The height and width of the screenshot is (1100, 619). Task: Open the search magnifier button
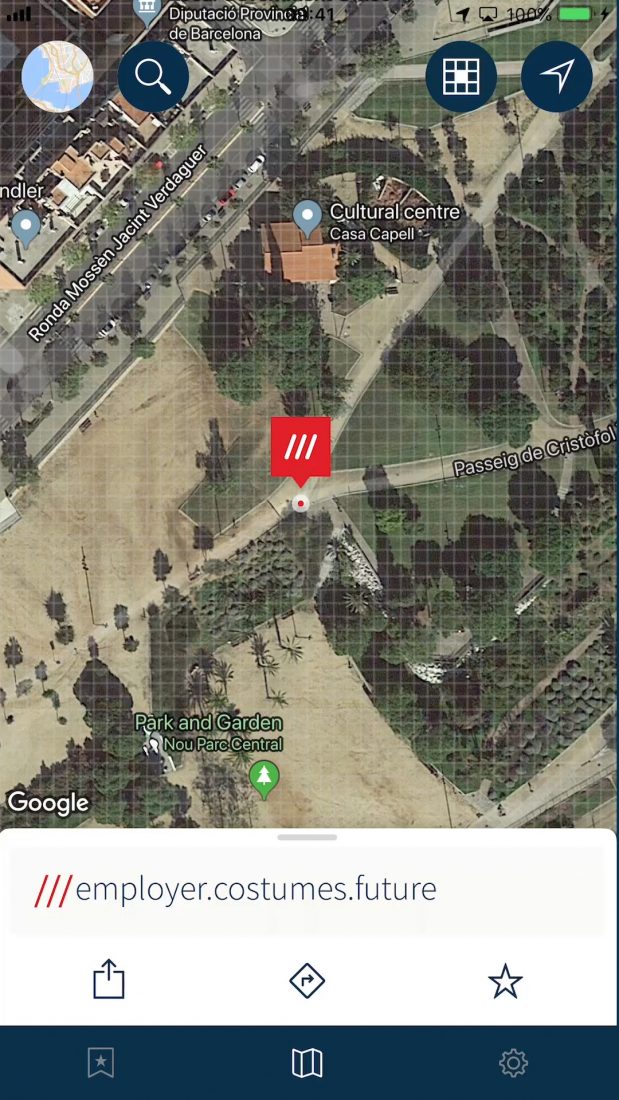153,77
